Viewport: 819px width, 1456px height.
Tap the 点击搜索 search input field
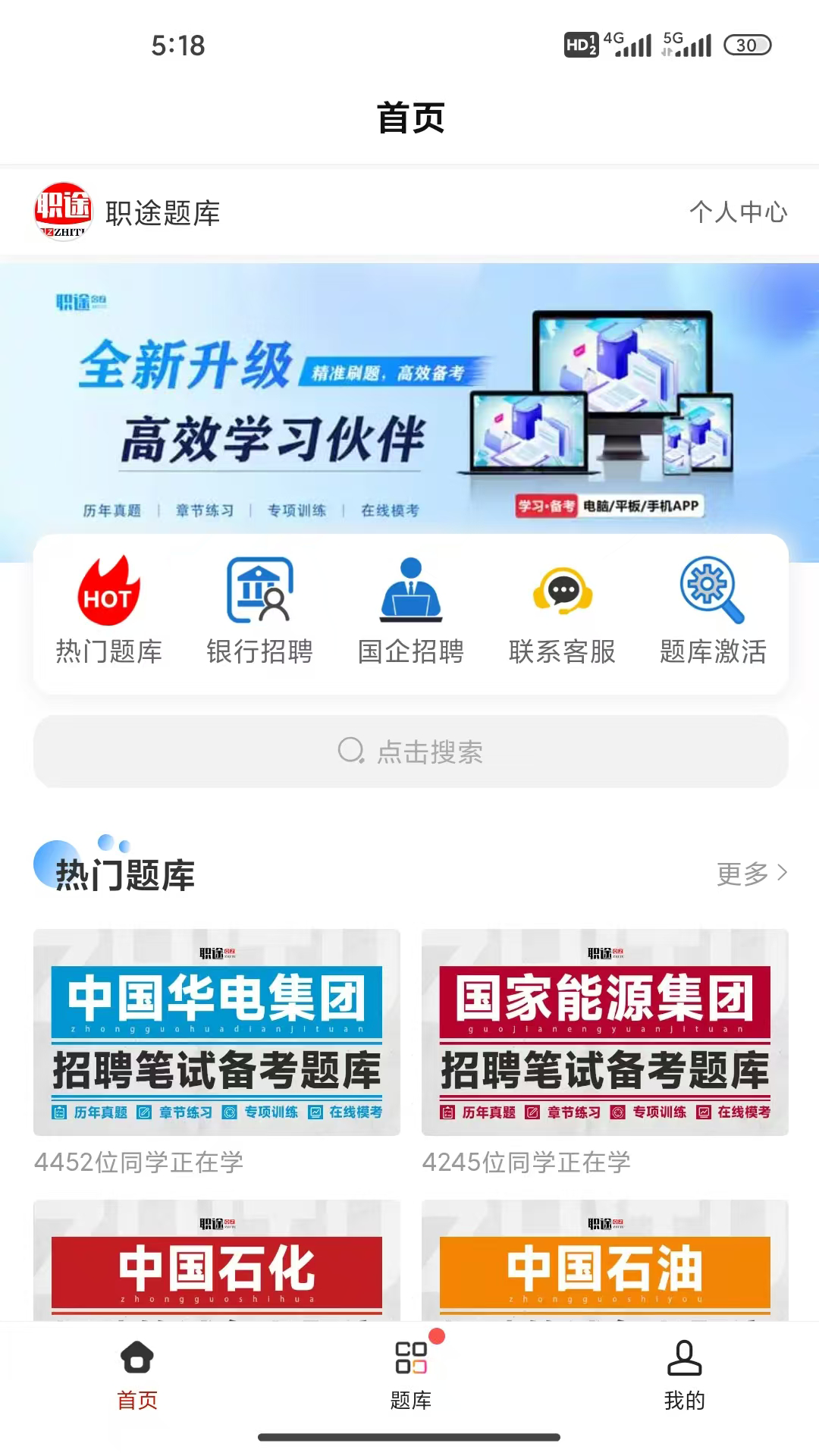409,751
